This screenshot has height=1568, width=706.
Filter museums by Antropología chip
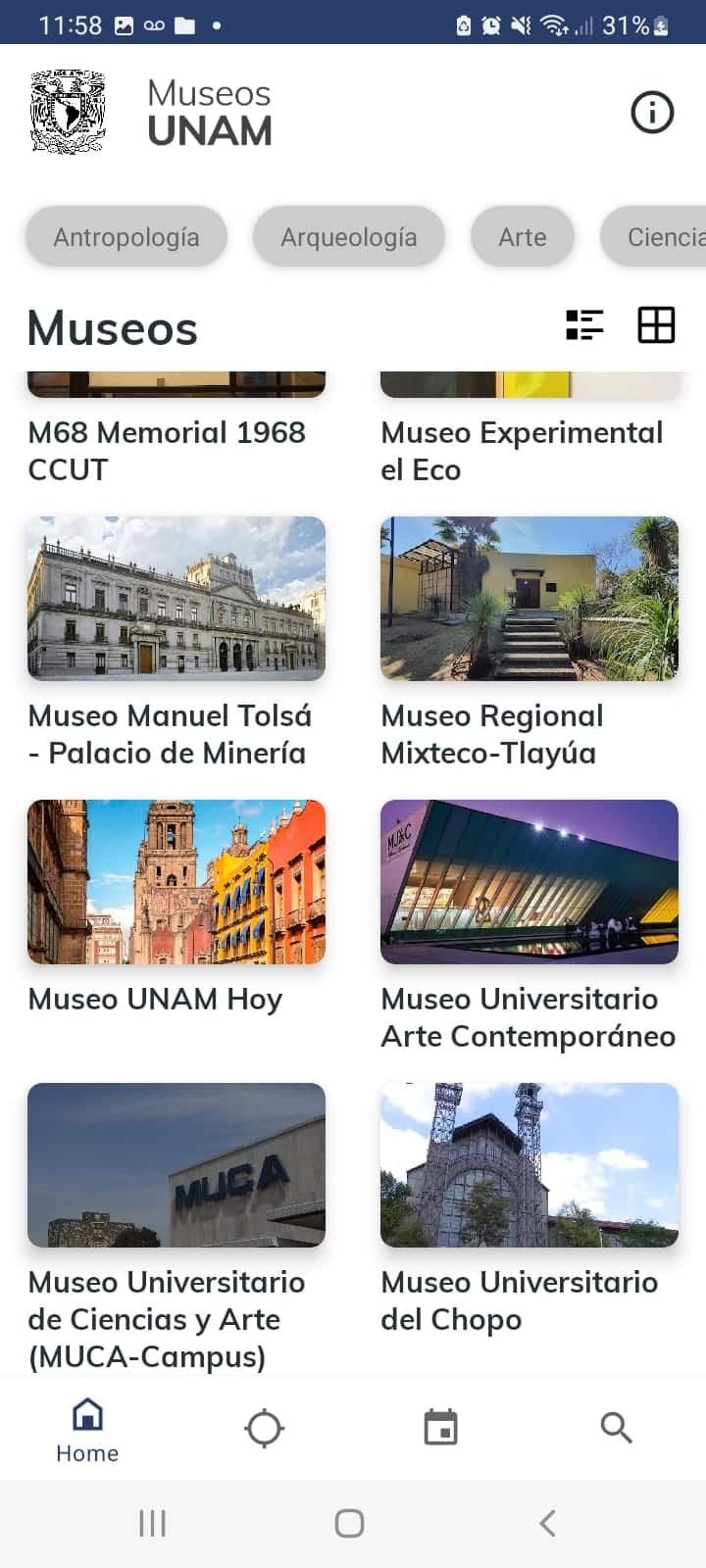(126, 237)
